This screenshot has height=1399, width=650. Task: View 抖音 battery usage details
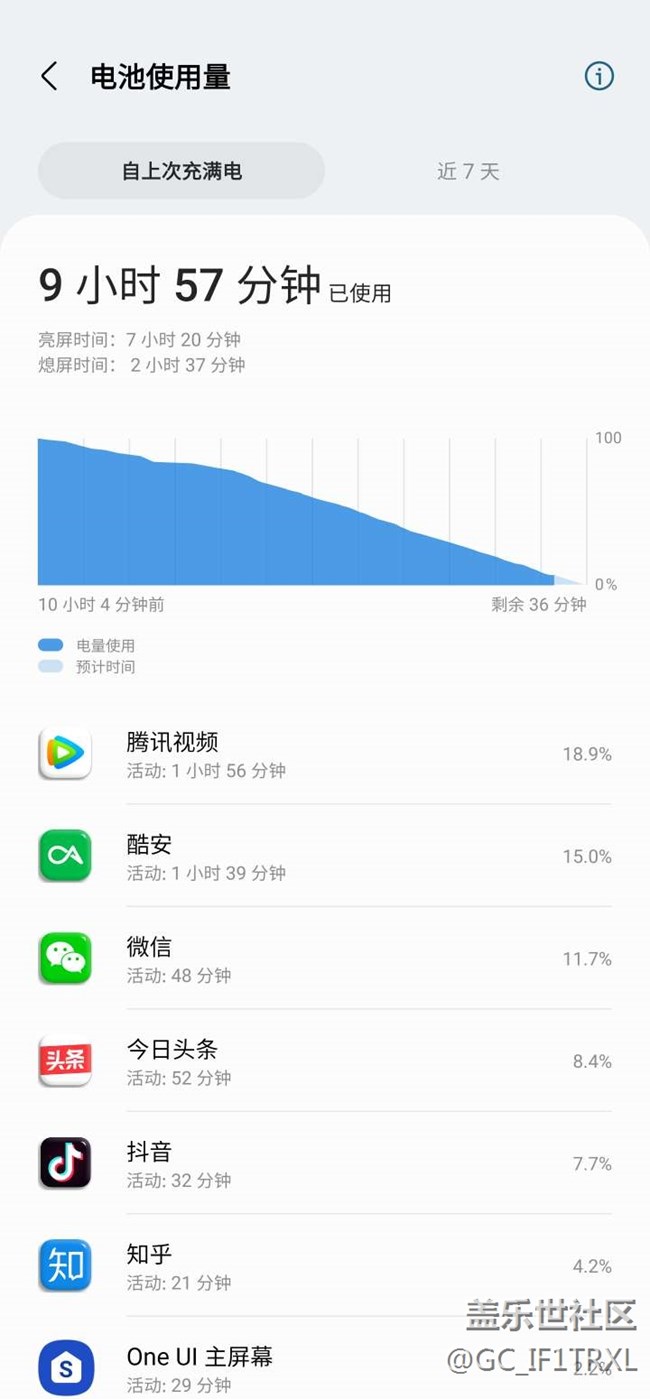(x=325, y=1164)
